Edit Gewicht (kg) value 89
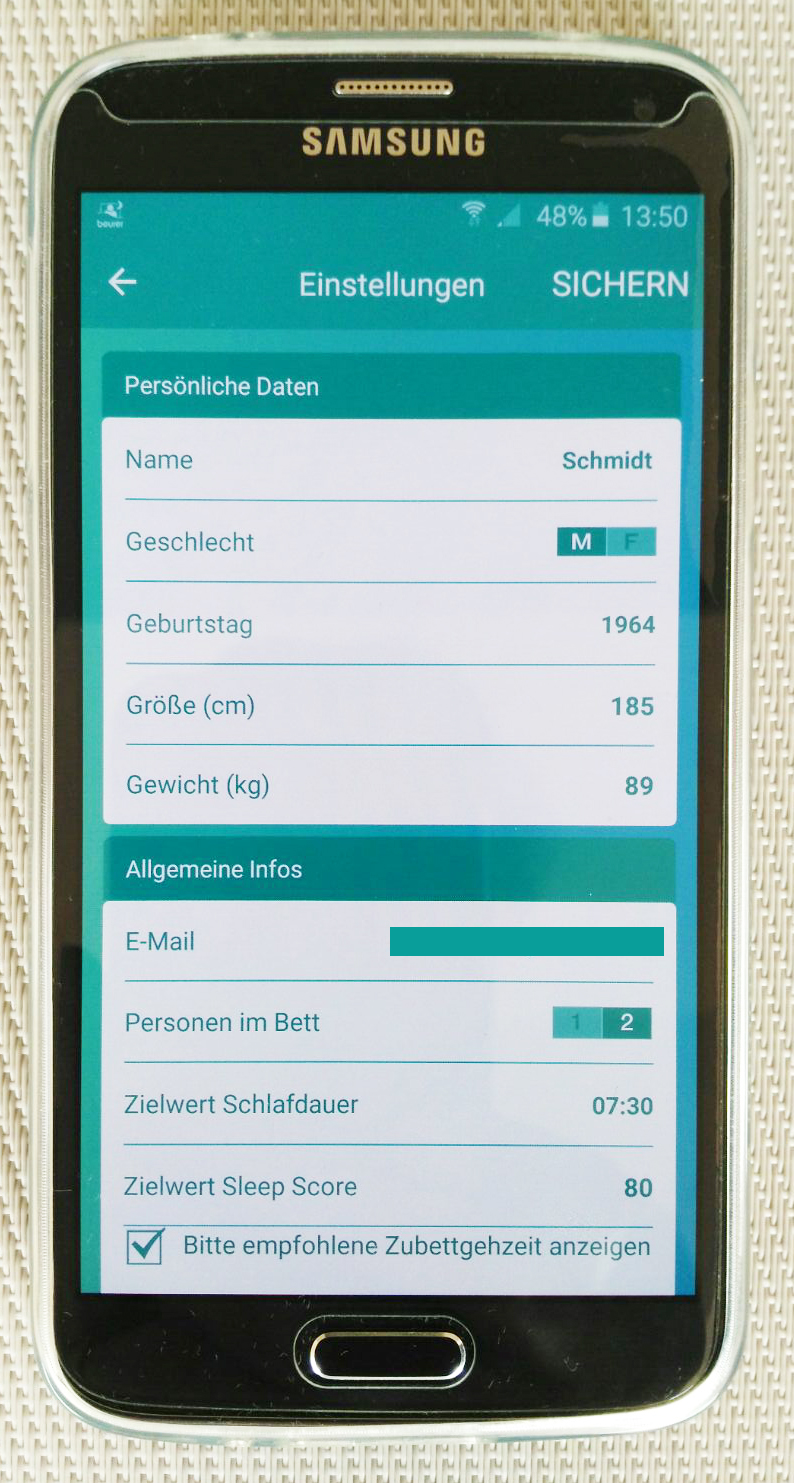The image size is (794, 1483). 638,786
